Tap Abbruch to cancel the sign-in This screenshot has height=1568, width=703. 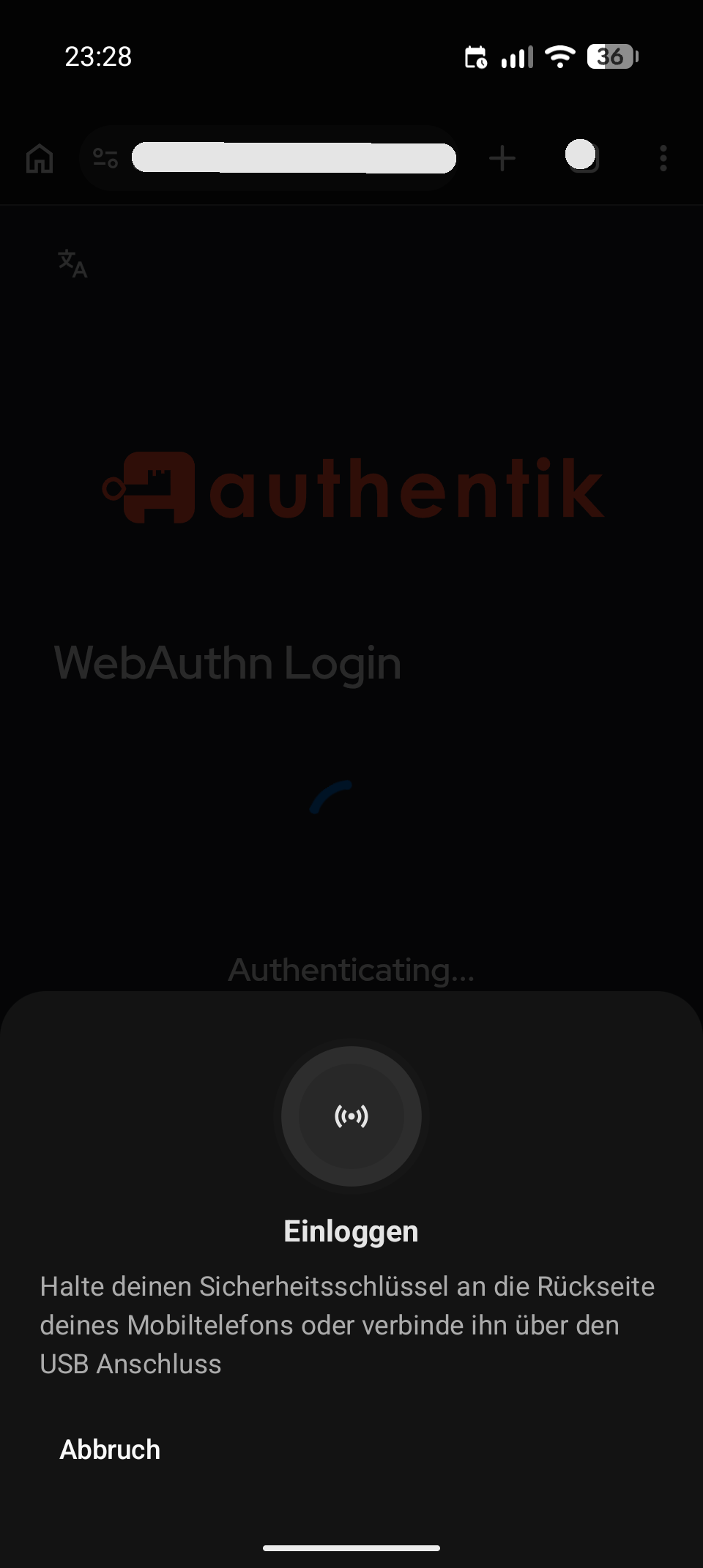coord(110,1449)
